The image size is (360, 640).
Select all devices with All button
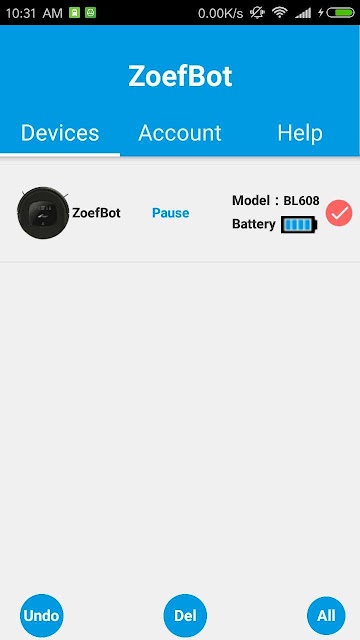pos(326,616)
